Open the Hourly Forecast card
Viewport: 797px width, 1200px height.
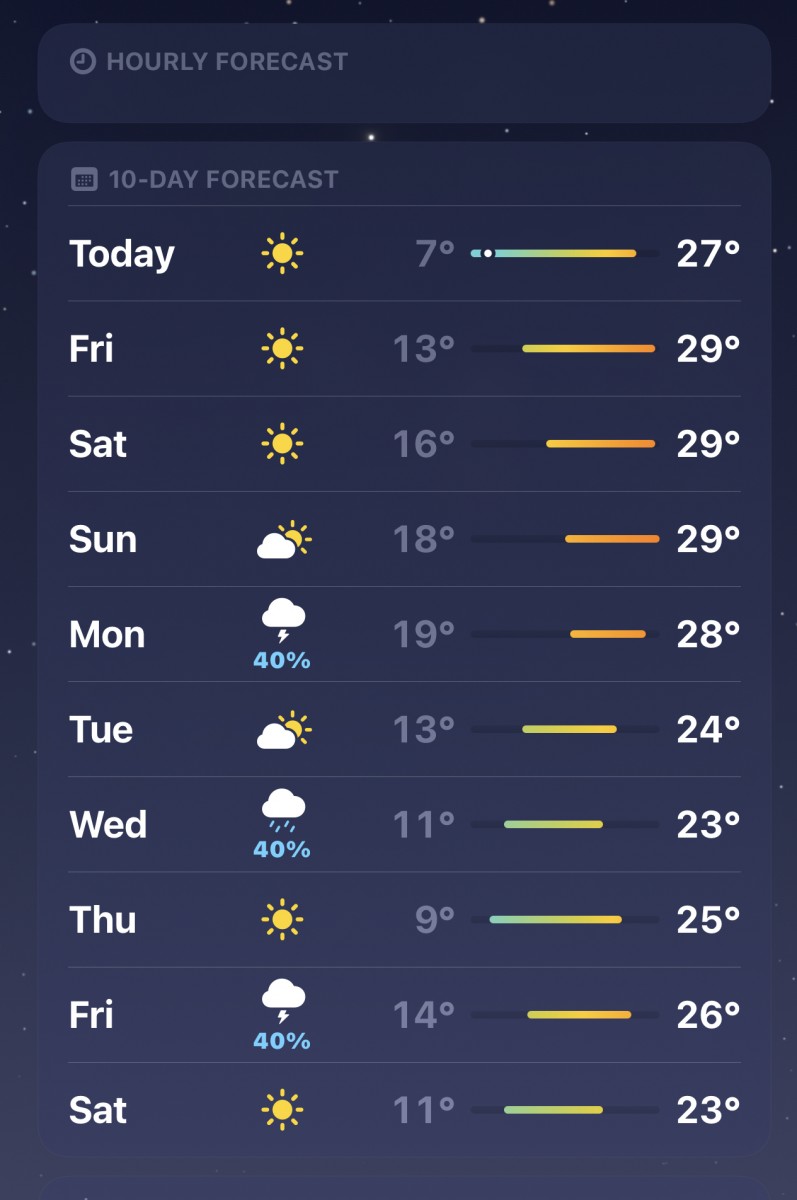(x=403, y=72)
